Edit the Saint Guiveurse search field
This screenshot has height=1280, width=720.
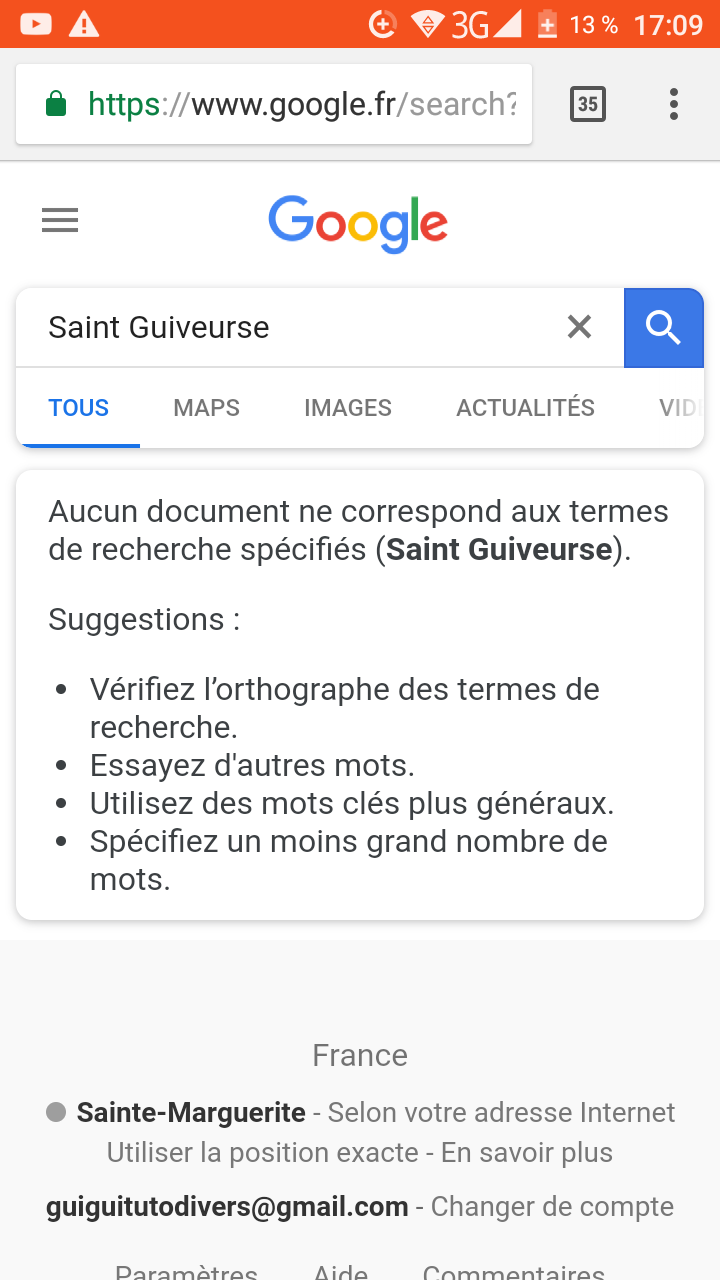pos(290,328)
